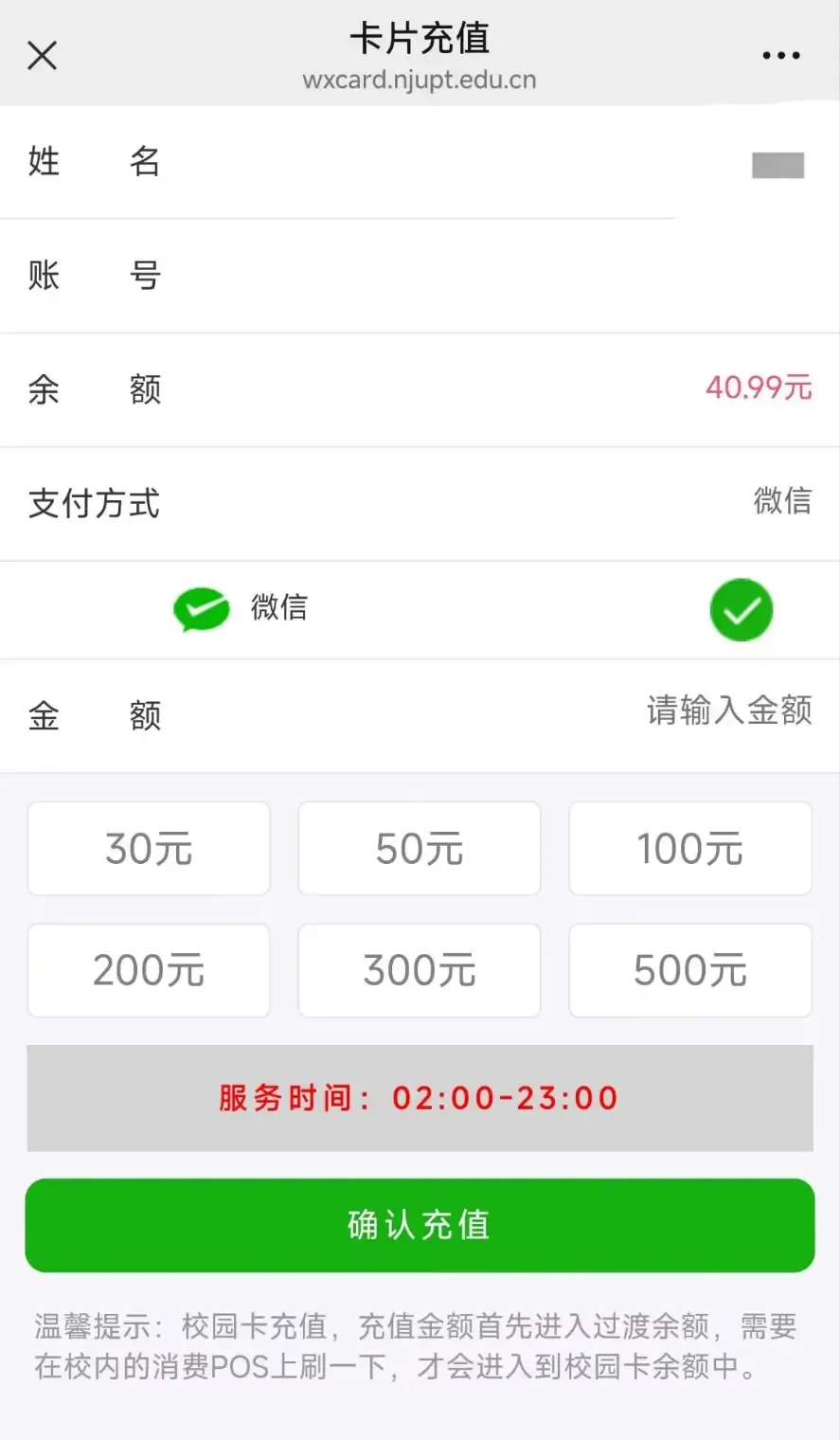Viewport: 840px width, 1440px height.
Task: Click the WeChat payment logo icon
Action: [x=201, y=609]
